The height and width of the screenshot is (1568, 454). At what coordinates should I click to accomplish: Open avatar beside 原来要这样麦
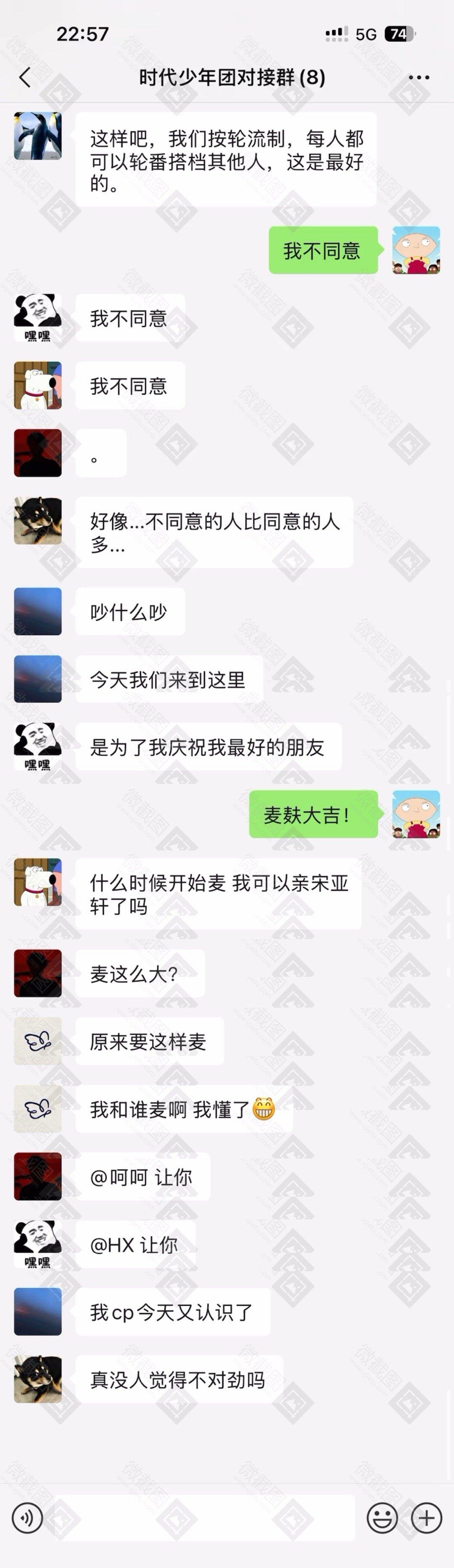tap(38, 1041)
